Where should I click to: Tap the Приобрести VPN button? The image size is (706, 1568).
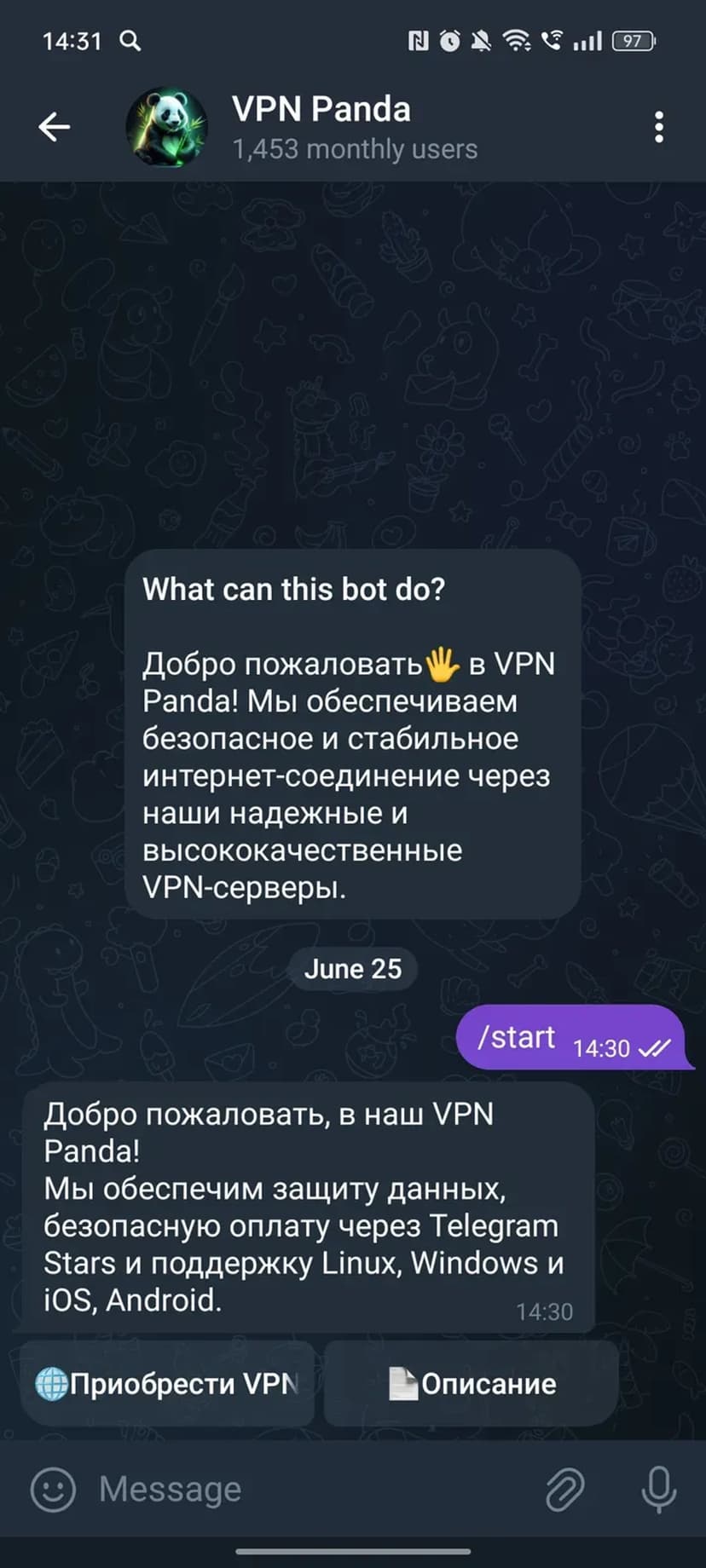tap(167, 1383)
